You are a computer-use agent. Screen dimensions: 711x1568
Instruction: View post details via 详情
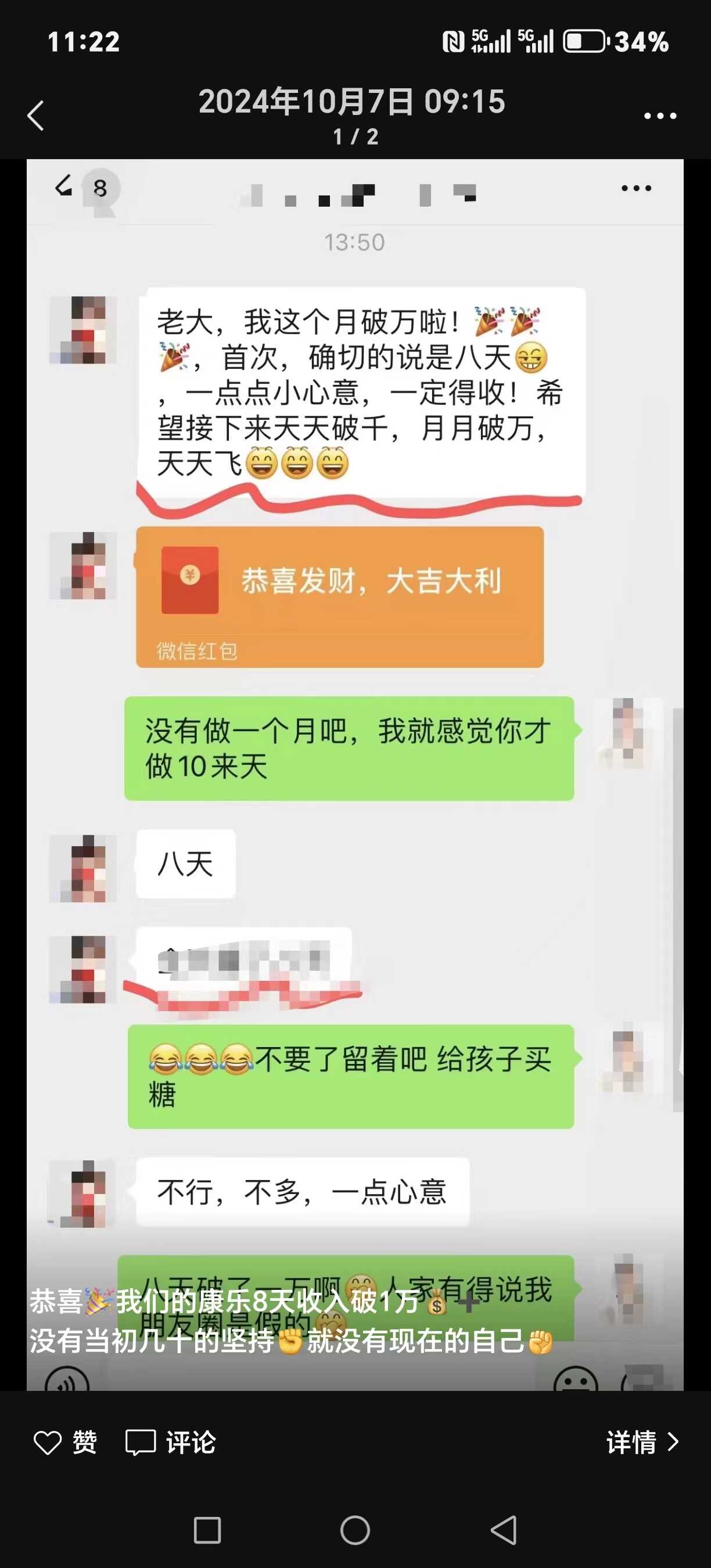point(642,1442)
